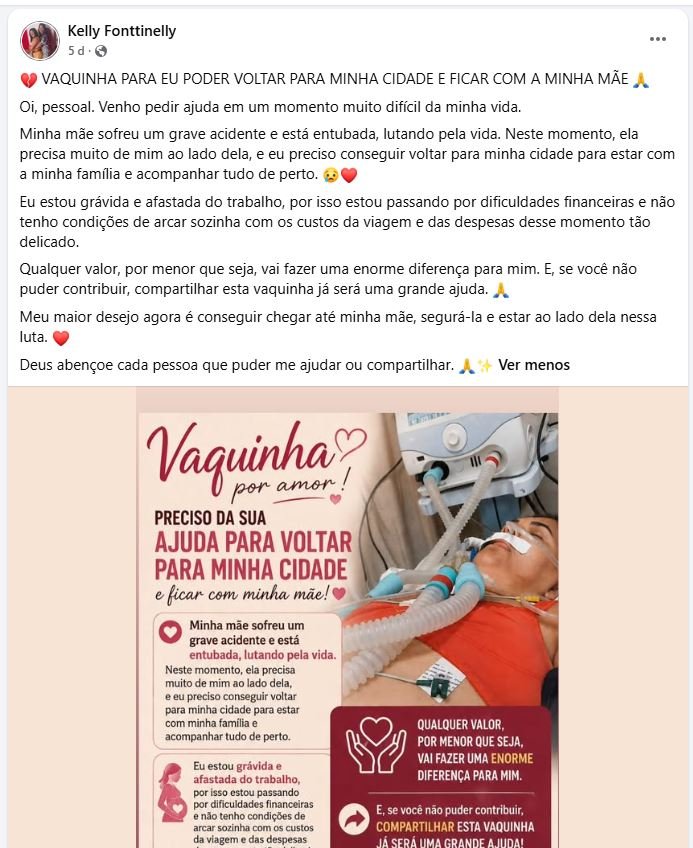Screen dimensions: 693x848
Task: Open the post's three-dot options menu
Action: point(658,39)
